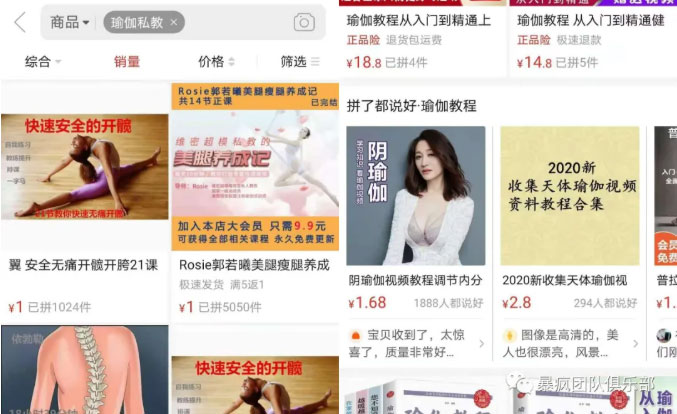The height and width of the screenshot is (414, 677).
Task: View the 宝贝收到了 review under 阴瑜伽
Action: click(x=416, y=343)
